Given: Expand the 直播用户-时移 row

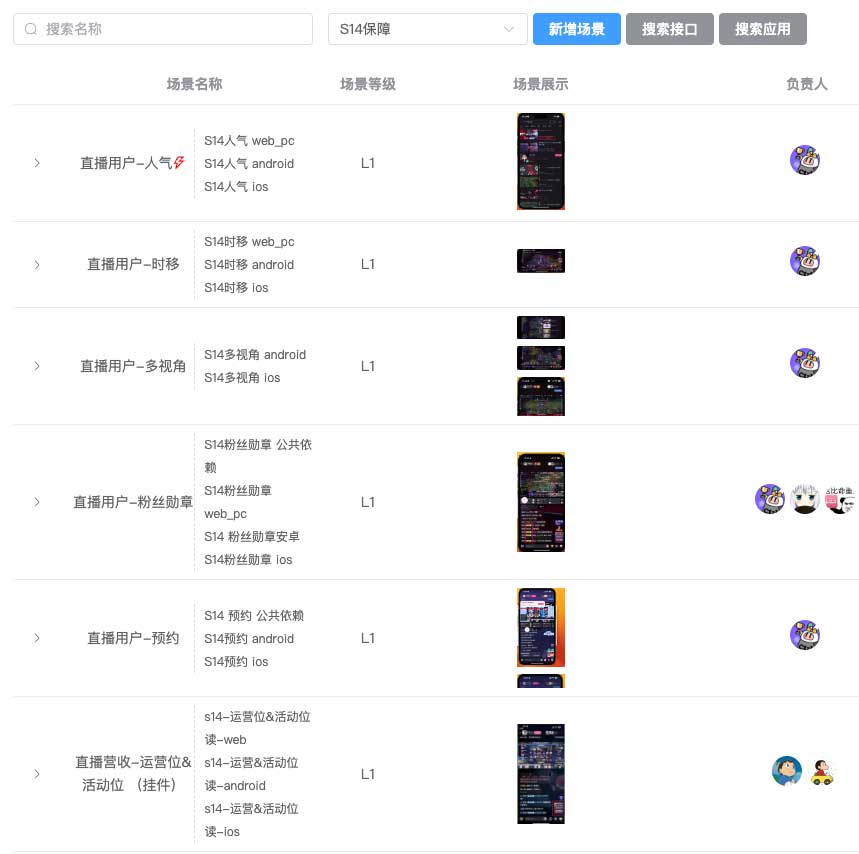Looking at the screenshot, I should point(37,265).
